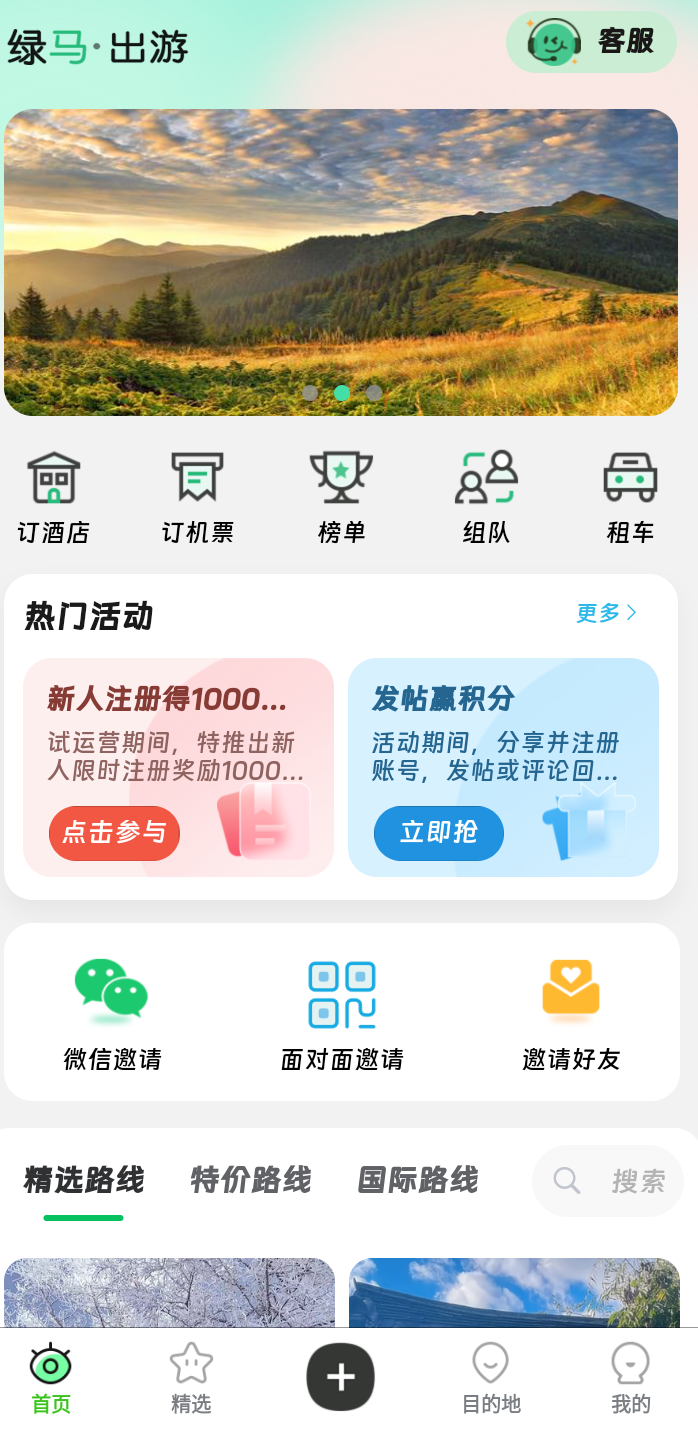Select 邀请好友 option

(x=571, y=1013)
